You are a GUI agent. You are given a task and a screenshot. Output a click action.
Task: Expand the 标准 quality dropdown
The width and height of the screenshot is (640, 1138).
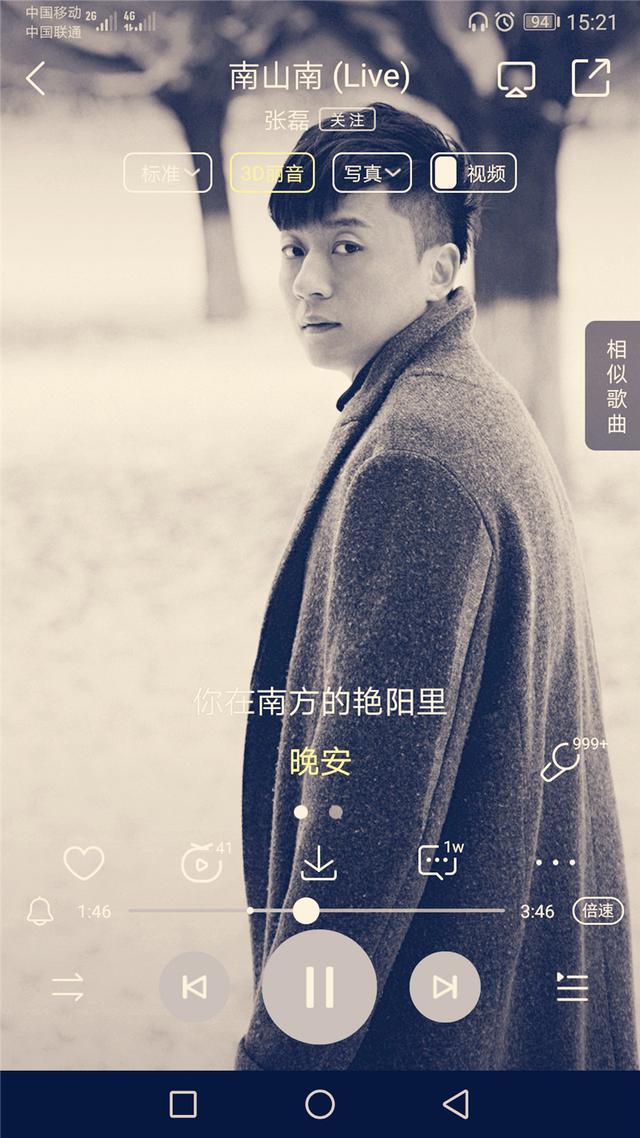pyautogui.click(x=168, y=173)
